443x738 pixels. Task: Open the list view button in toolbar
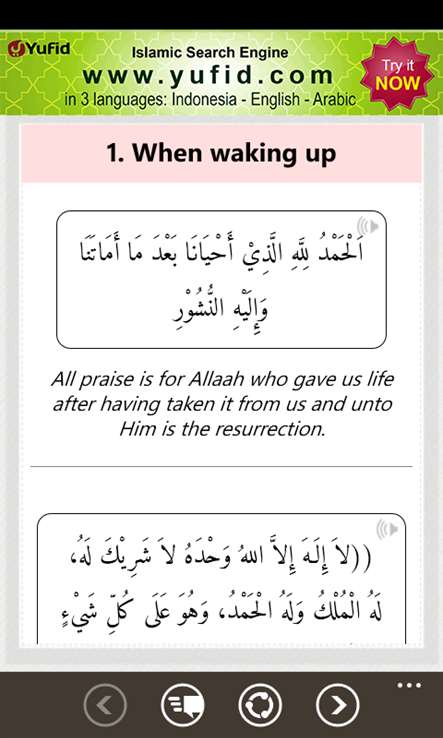tap(183, 705)
